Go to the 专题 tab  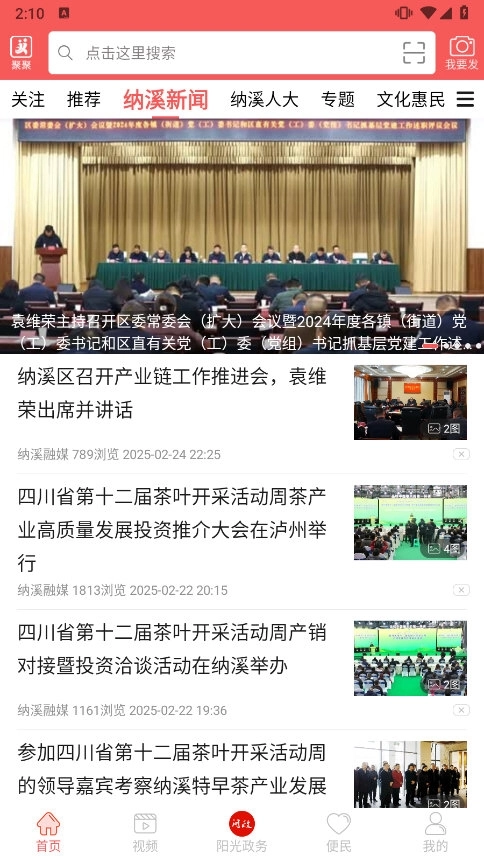[338, 100]
